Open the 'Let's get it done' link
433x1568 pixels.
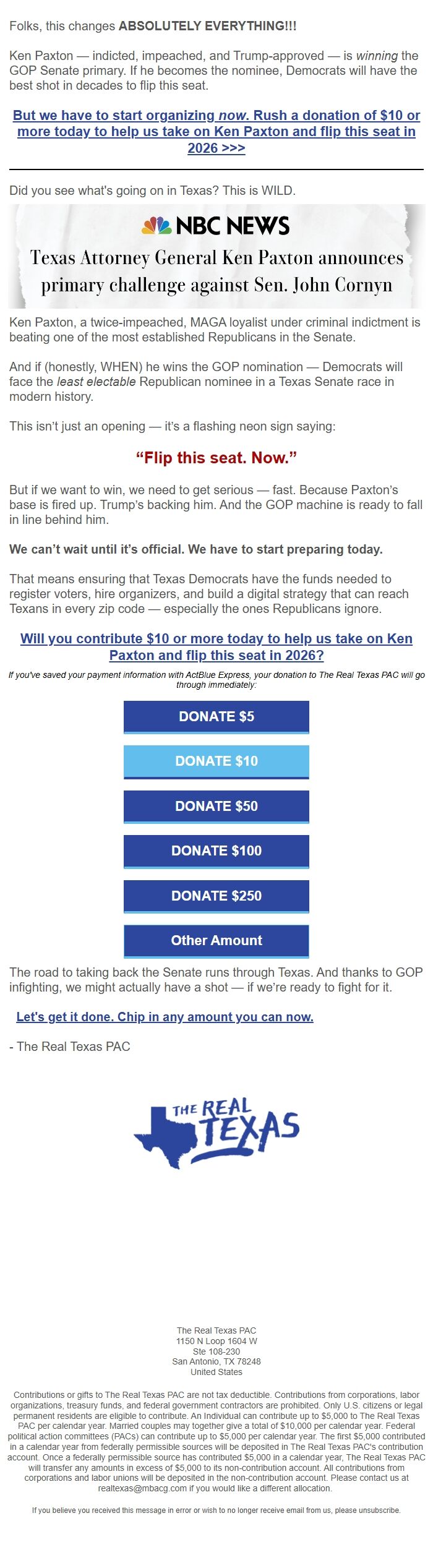point(165,1017)
